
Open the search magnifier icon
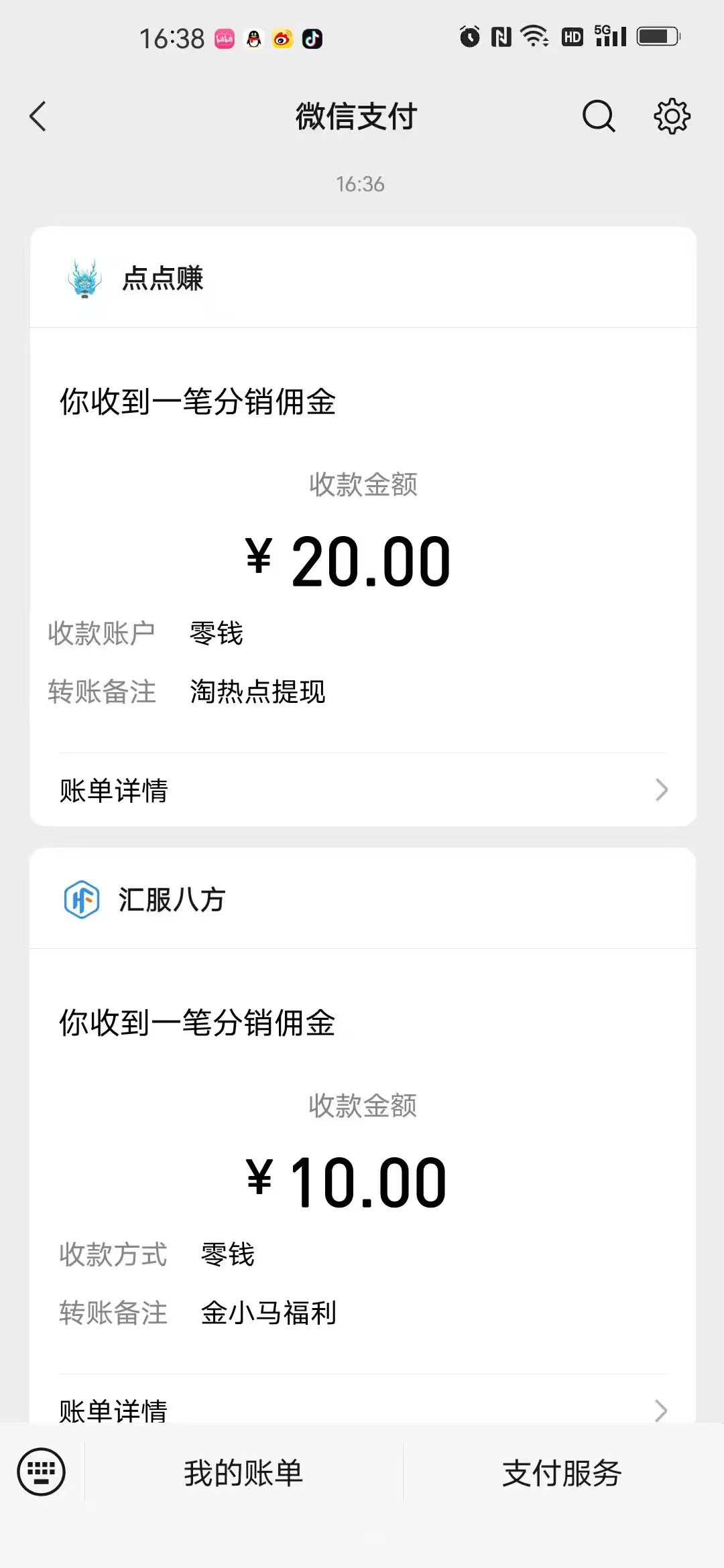pyautogui.click(x=598, y=117)
